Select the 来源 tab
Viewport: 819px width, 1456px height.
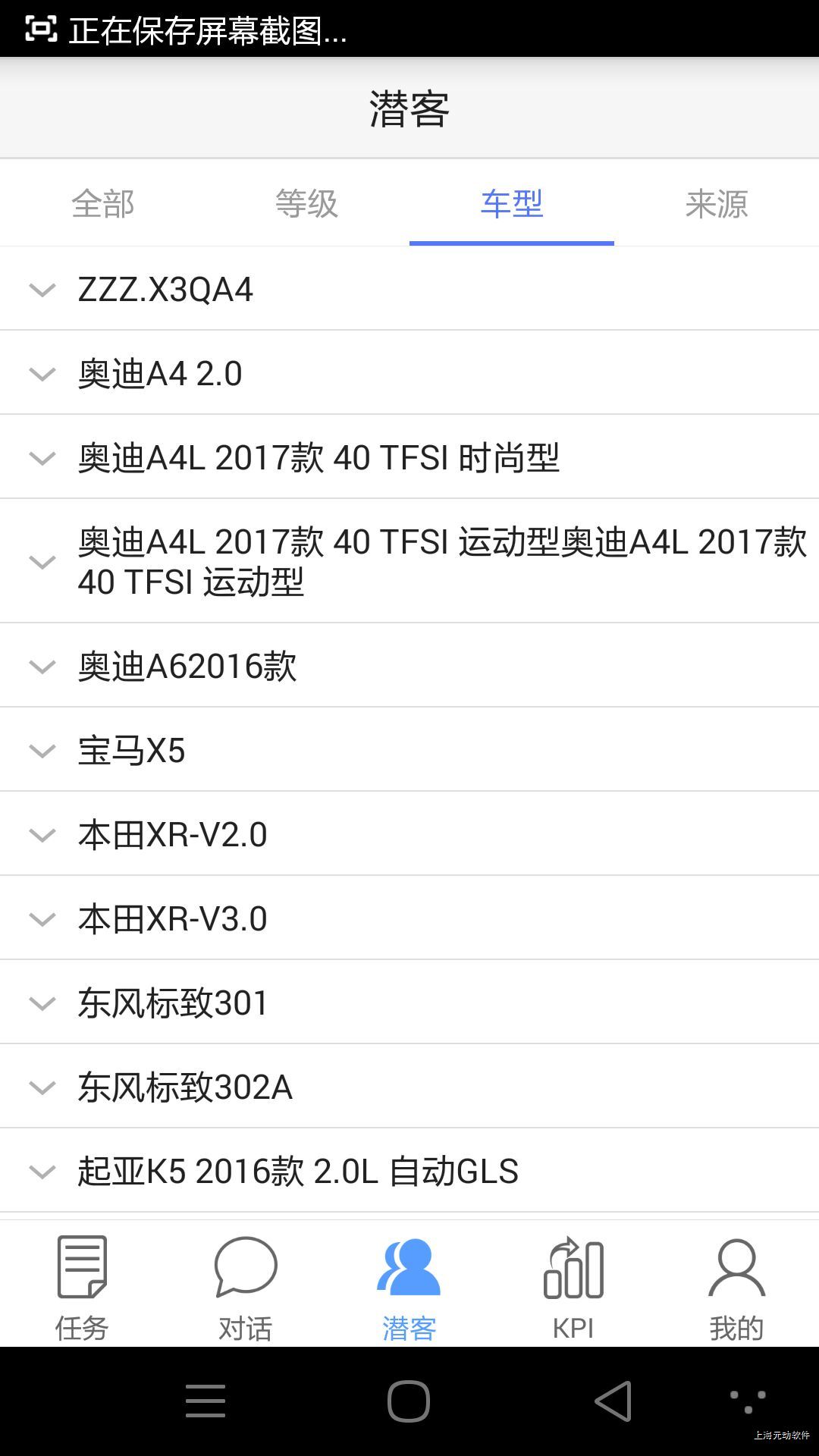pos(716,203)
